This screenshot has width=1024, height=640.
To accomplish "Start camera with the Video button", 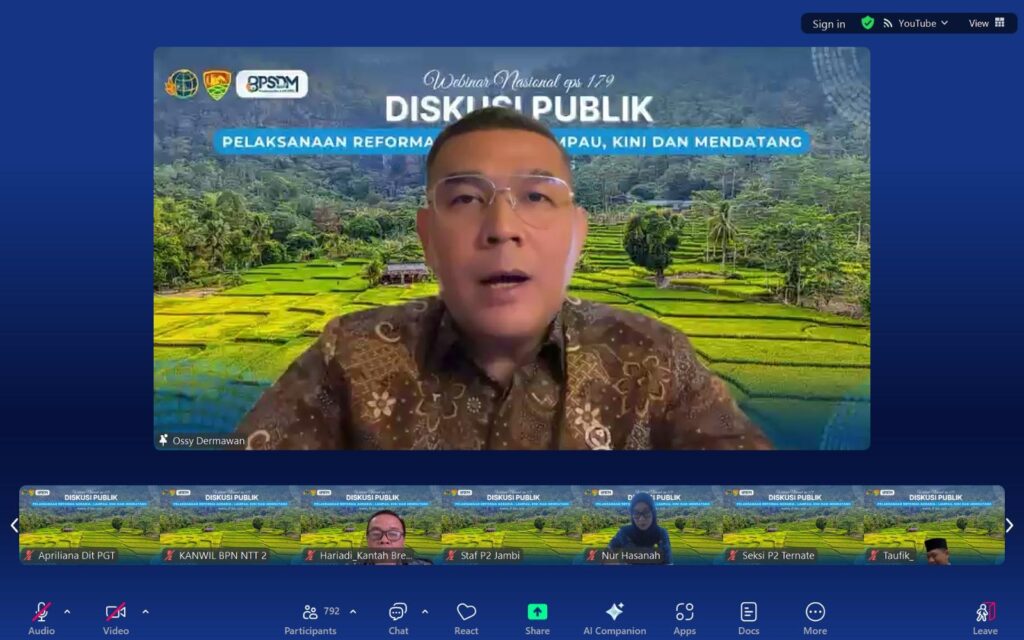I will click(116, 616).
